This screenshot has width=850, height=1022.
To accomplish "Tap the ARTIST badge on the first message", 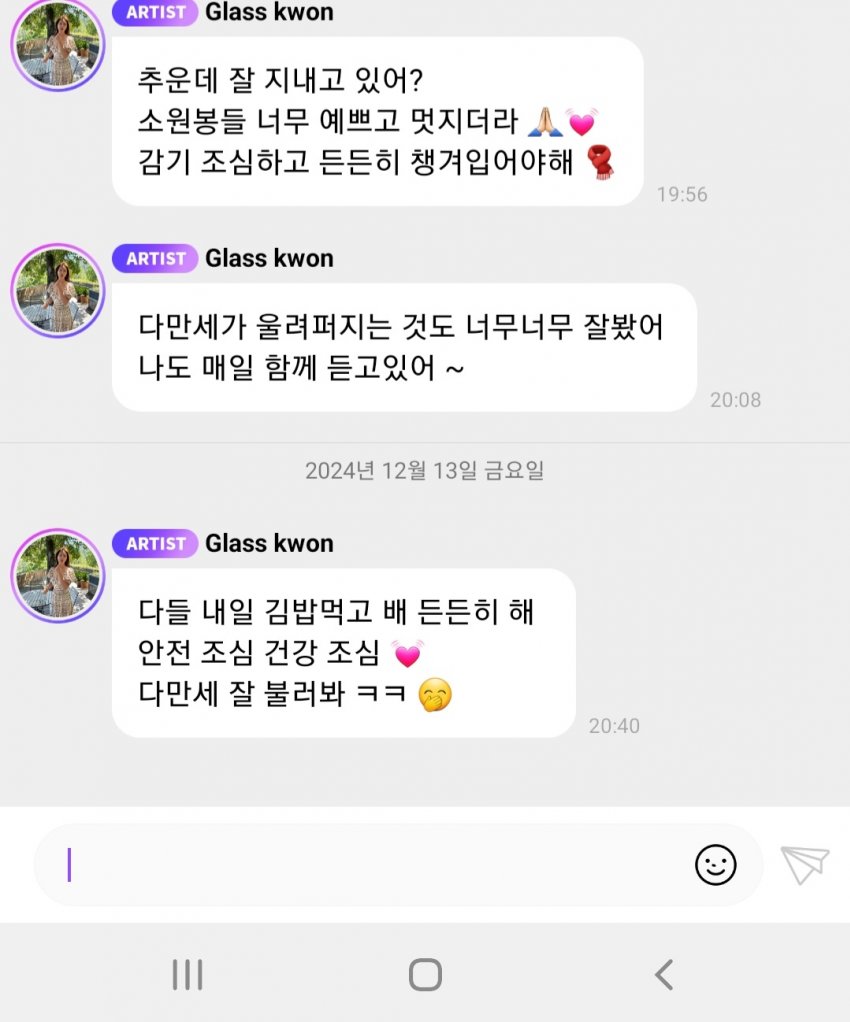I will pos(155,12).
